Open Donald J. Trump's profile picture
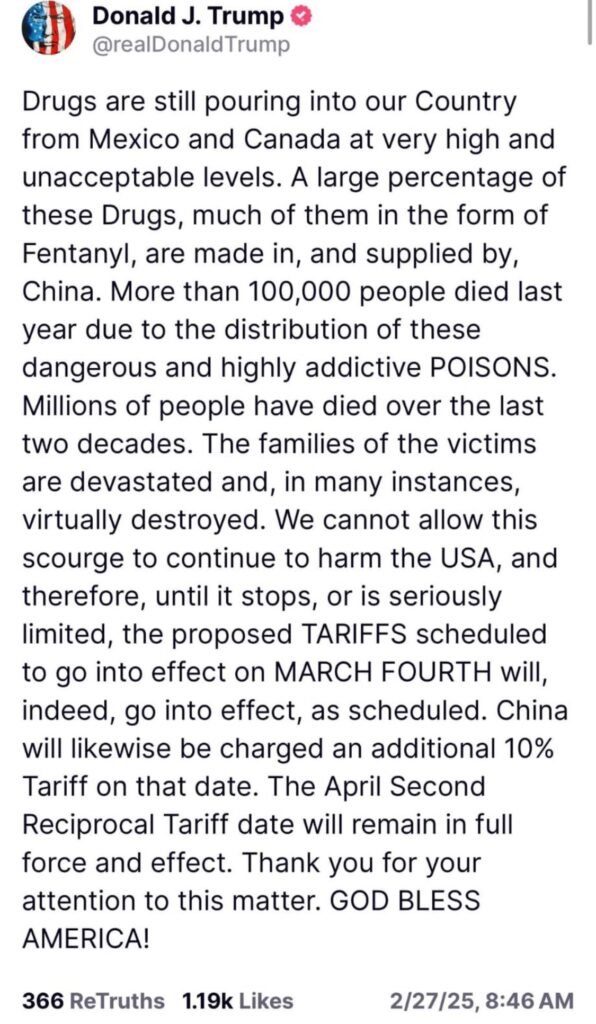Viewport: 596px width, 1024px height. click(x=48, y=29)
